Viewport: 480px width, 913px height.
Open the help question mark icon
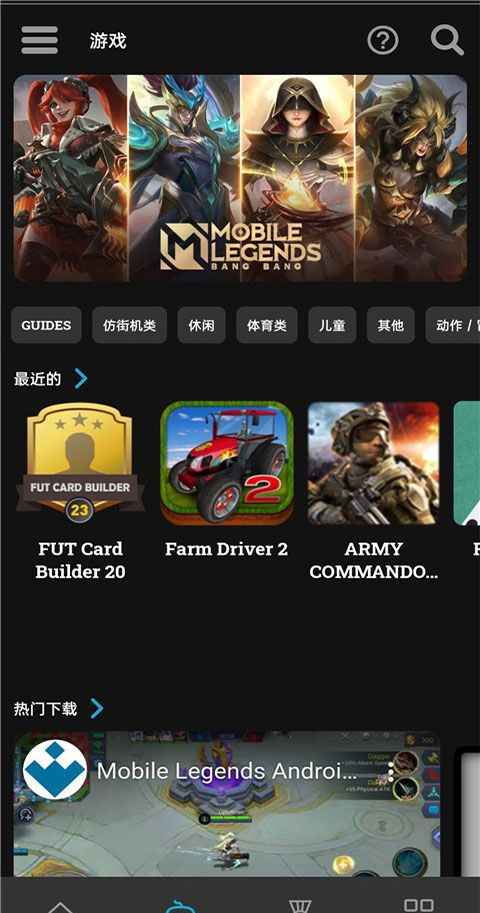click(383, 41)
